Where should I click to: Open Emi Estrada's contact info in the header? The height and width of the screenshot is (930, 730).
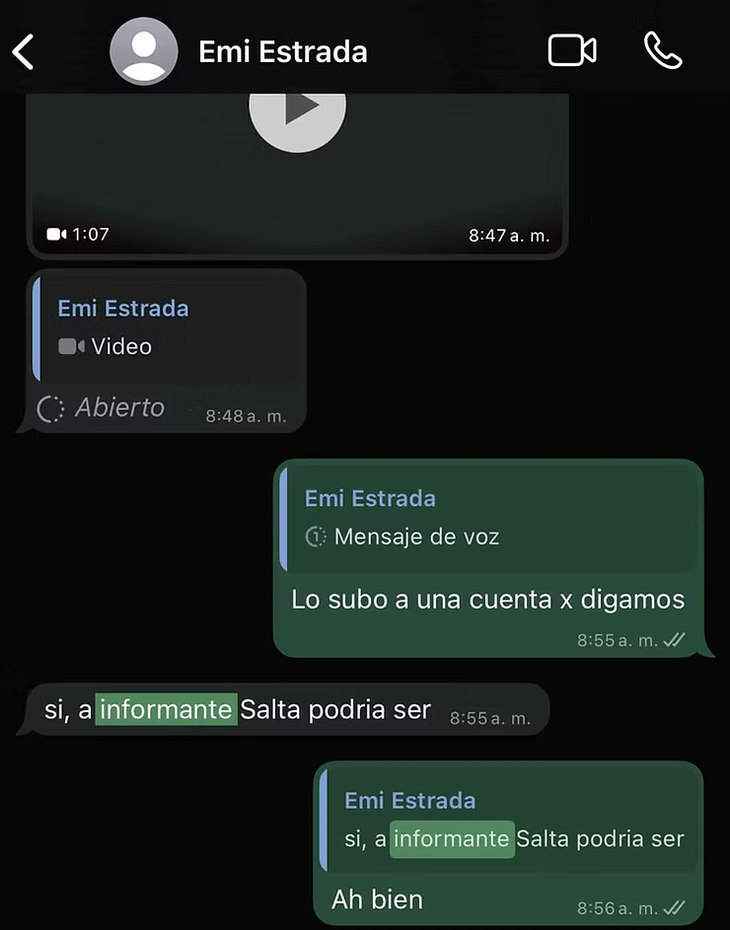tap(282, 51)
